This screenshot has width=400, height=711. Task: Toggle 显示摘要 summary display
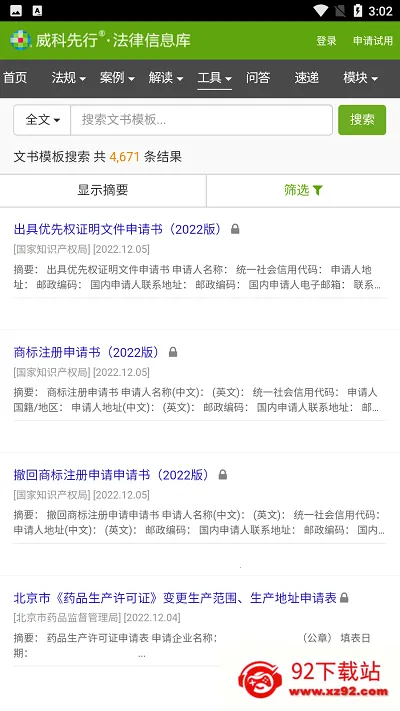pyautogui.click(x=103, y=190)
